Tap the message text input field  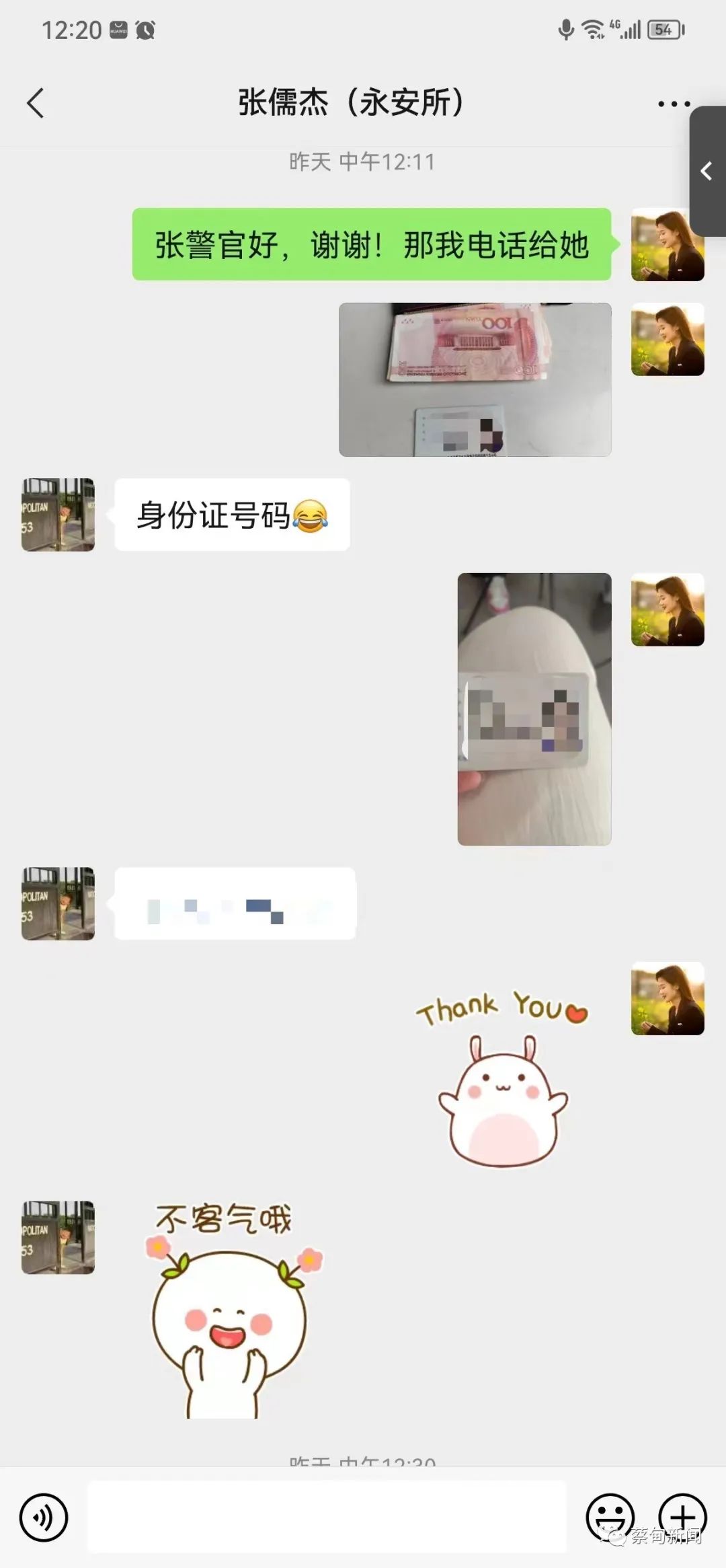click(x=327, y=1518)
